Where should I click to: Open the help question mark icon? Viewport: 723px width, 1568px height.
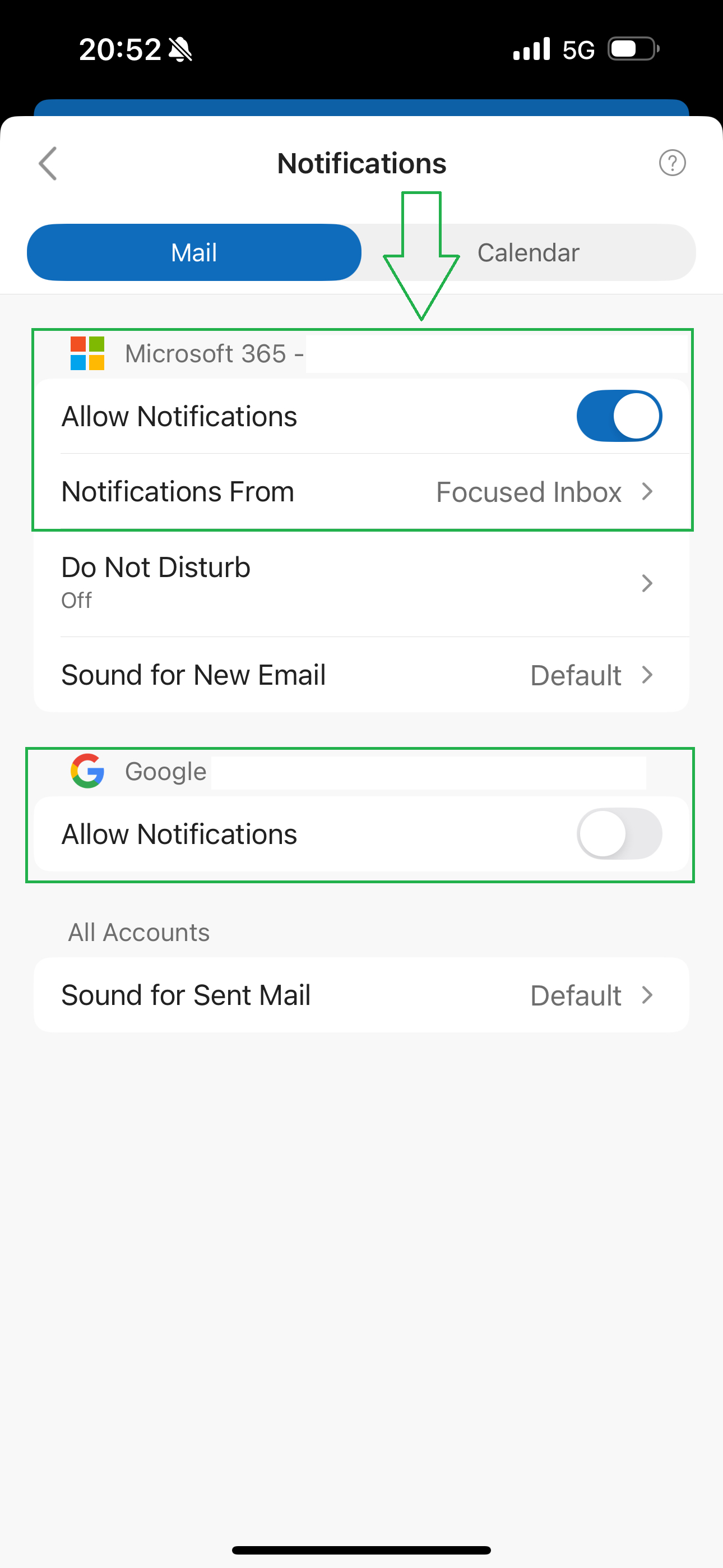click(672, 163)
